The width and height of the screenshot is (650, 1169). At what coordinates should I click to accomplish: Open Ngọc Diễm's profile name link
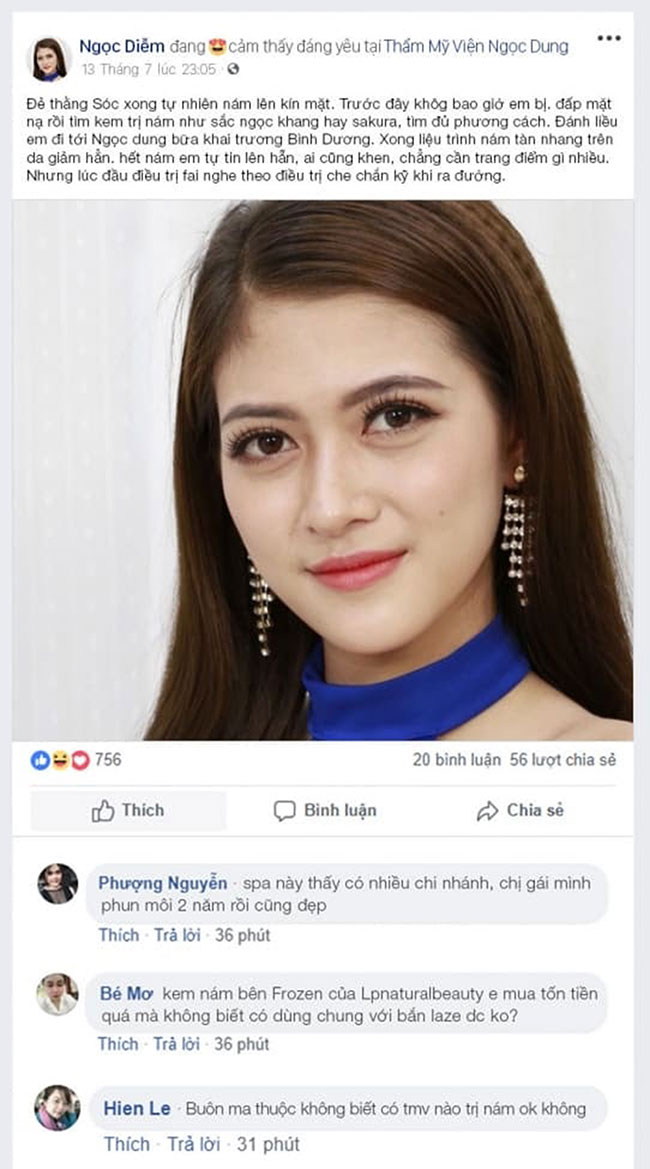pos(122,46)
